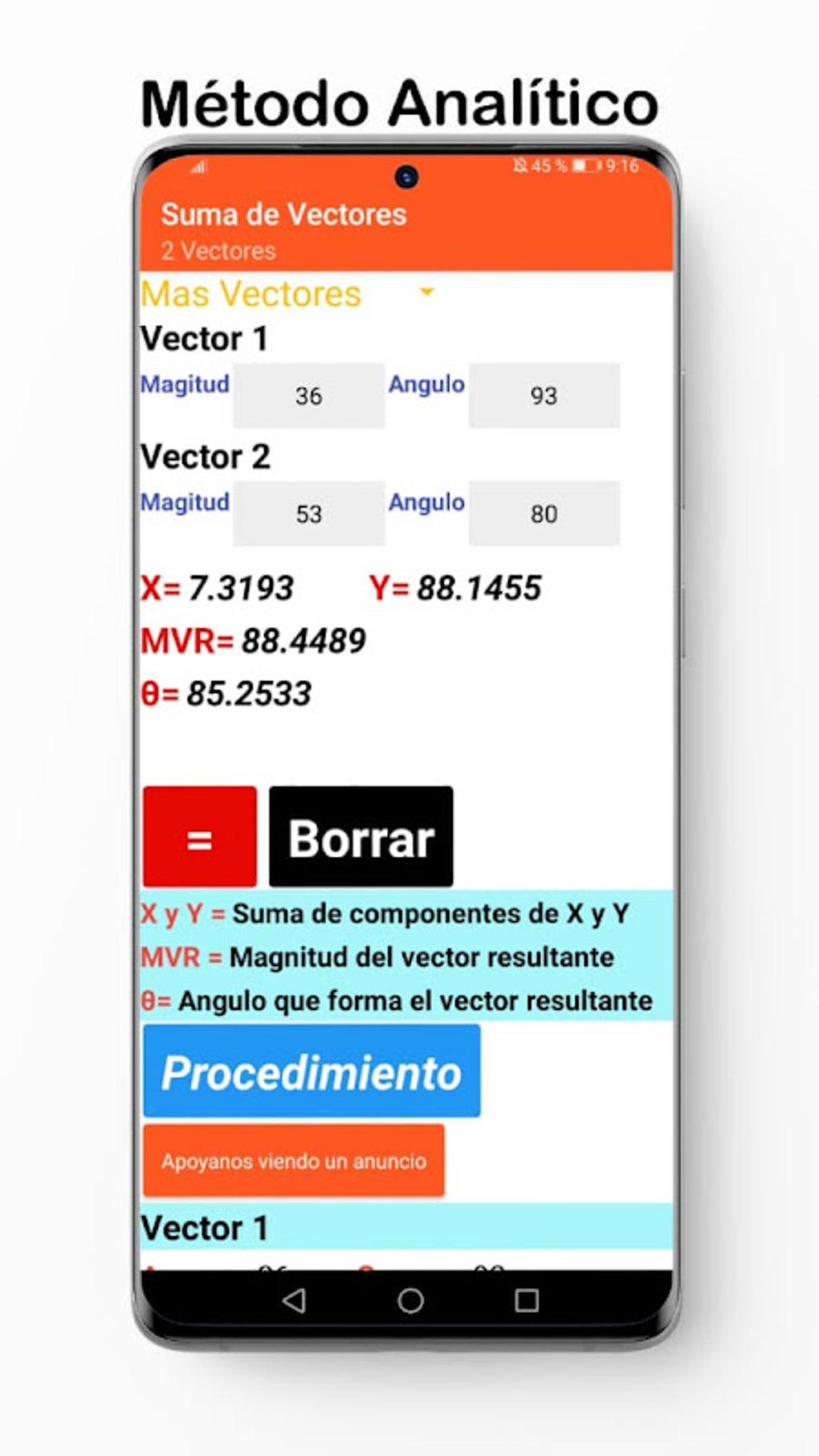Select the Angulo field showing 80
The image size is (819, 1456).
(544, 514)
